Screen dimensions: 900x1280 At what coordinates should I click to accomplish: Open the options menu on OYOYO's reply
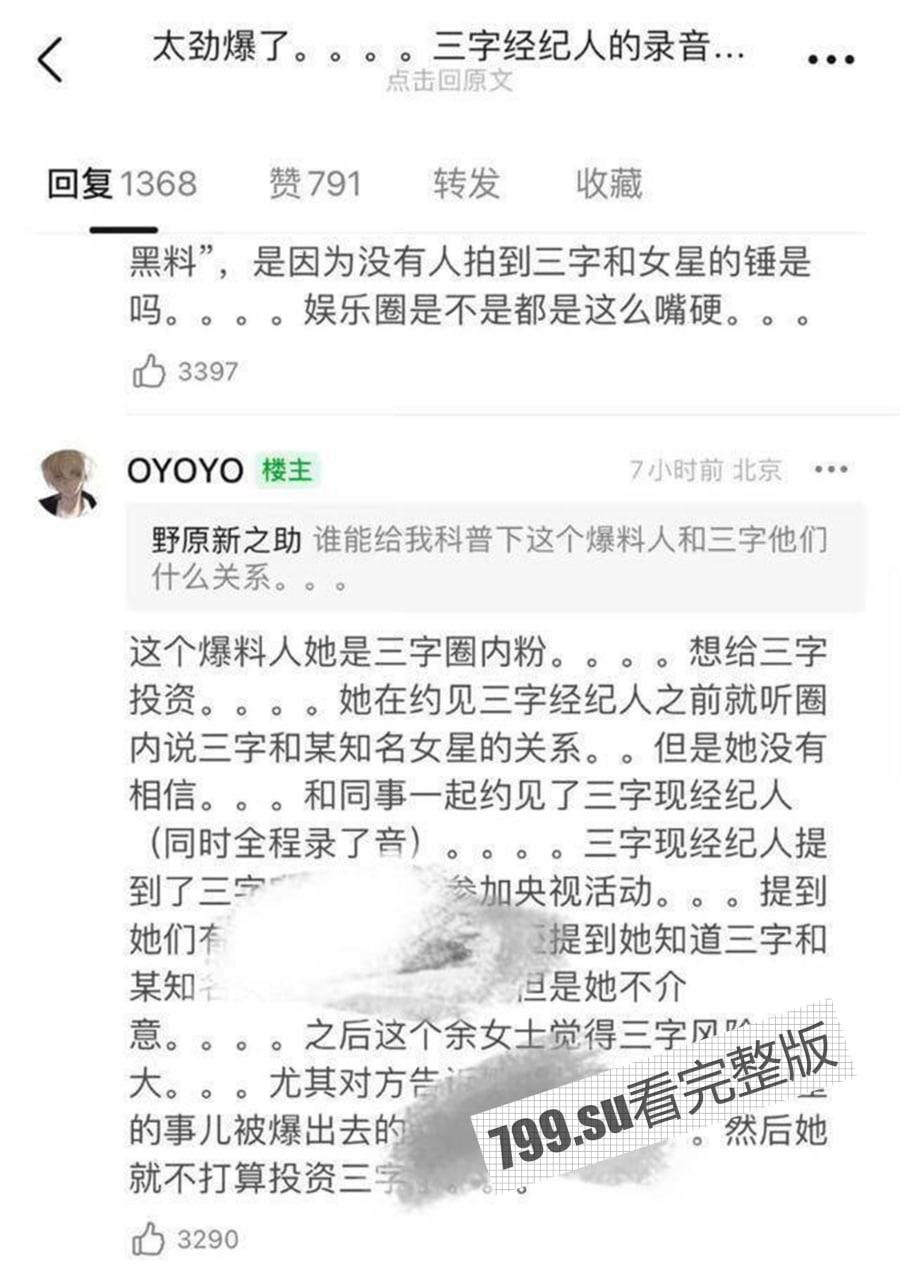(x=830, y=470)
